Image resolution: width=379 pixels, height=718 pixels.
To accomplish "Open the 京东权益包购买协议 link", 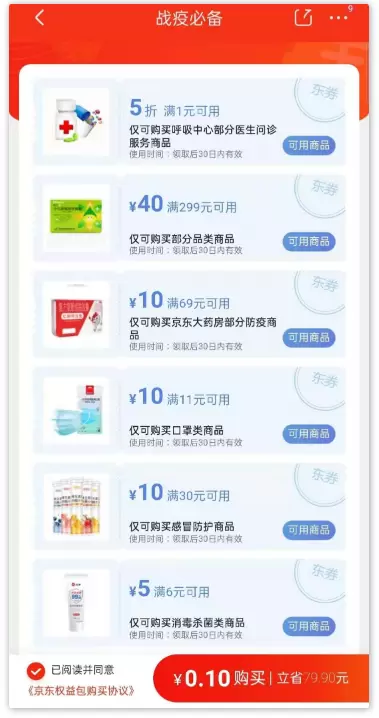I will click(x=81, y=691).
